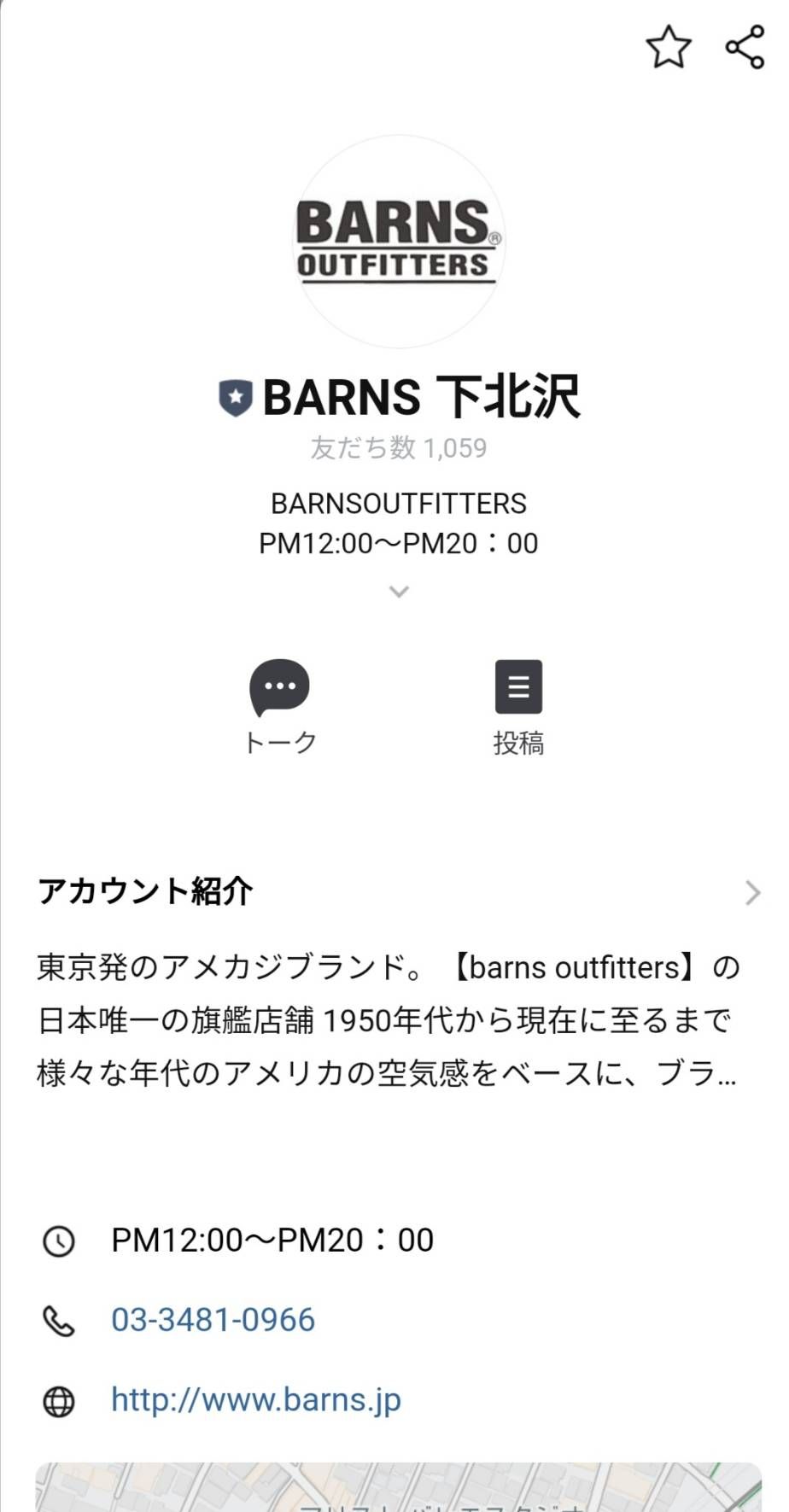Viewport: 789px width, 1512px height.
Task: Add BARNS 下北沢 to favorites with star
Action: tap(668, 47)
